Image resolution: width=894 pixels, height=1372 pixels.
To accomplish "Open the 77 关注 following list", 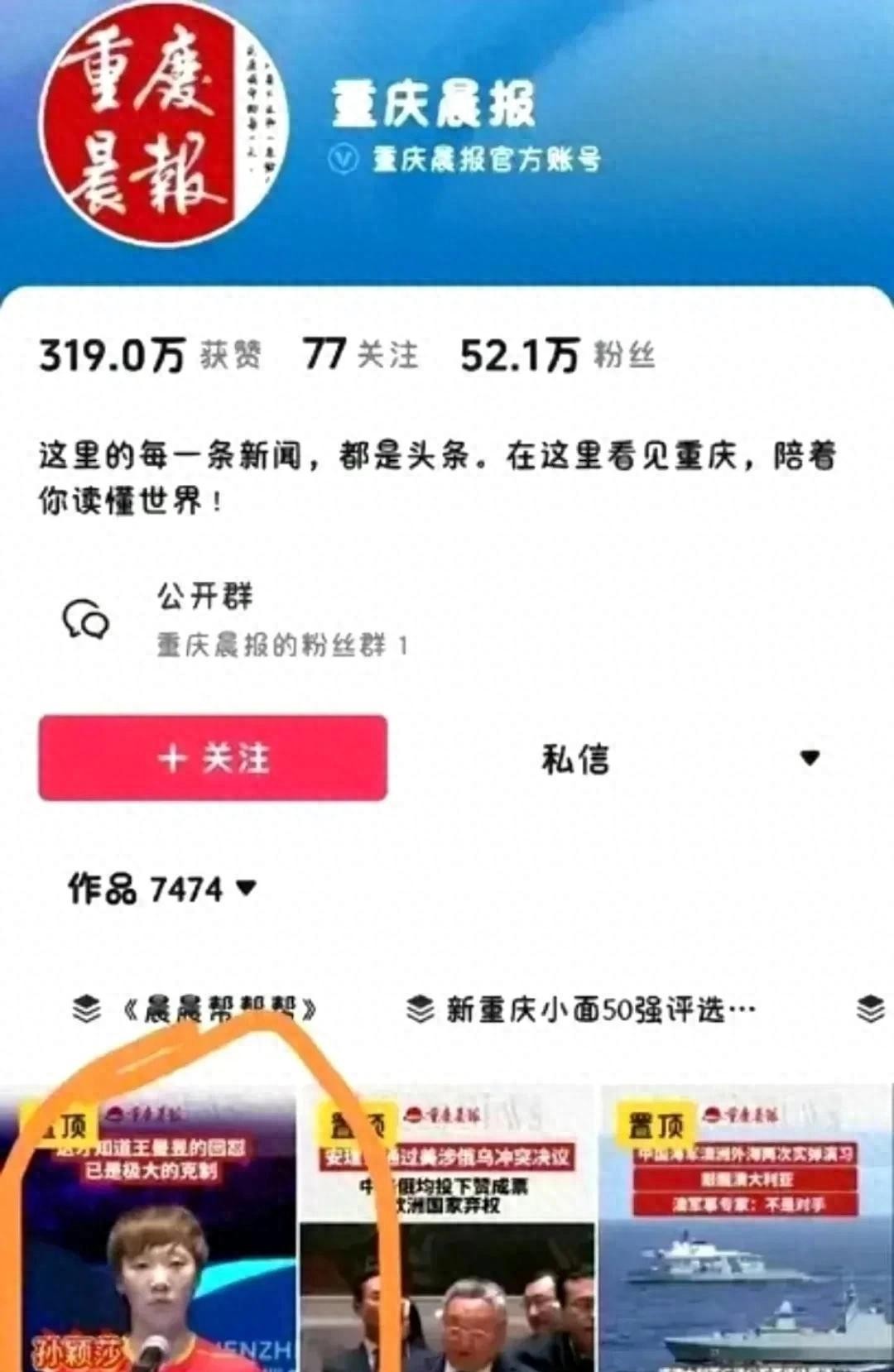I will (x=360, y=356).
